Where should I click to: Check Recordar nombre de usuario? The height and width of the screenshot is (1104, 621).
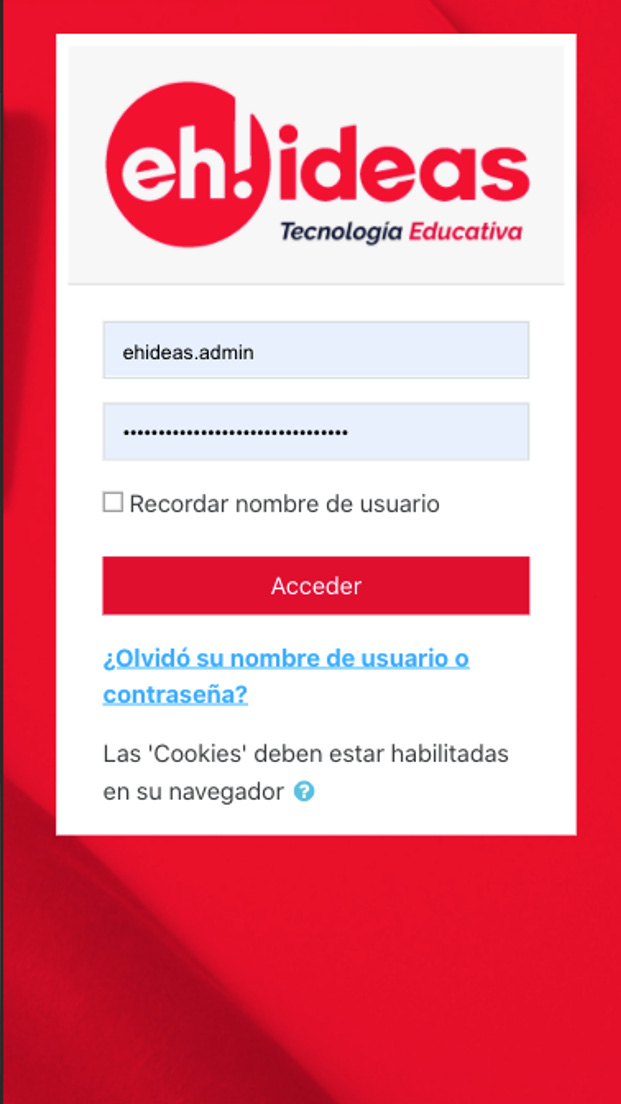[113, 502]
